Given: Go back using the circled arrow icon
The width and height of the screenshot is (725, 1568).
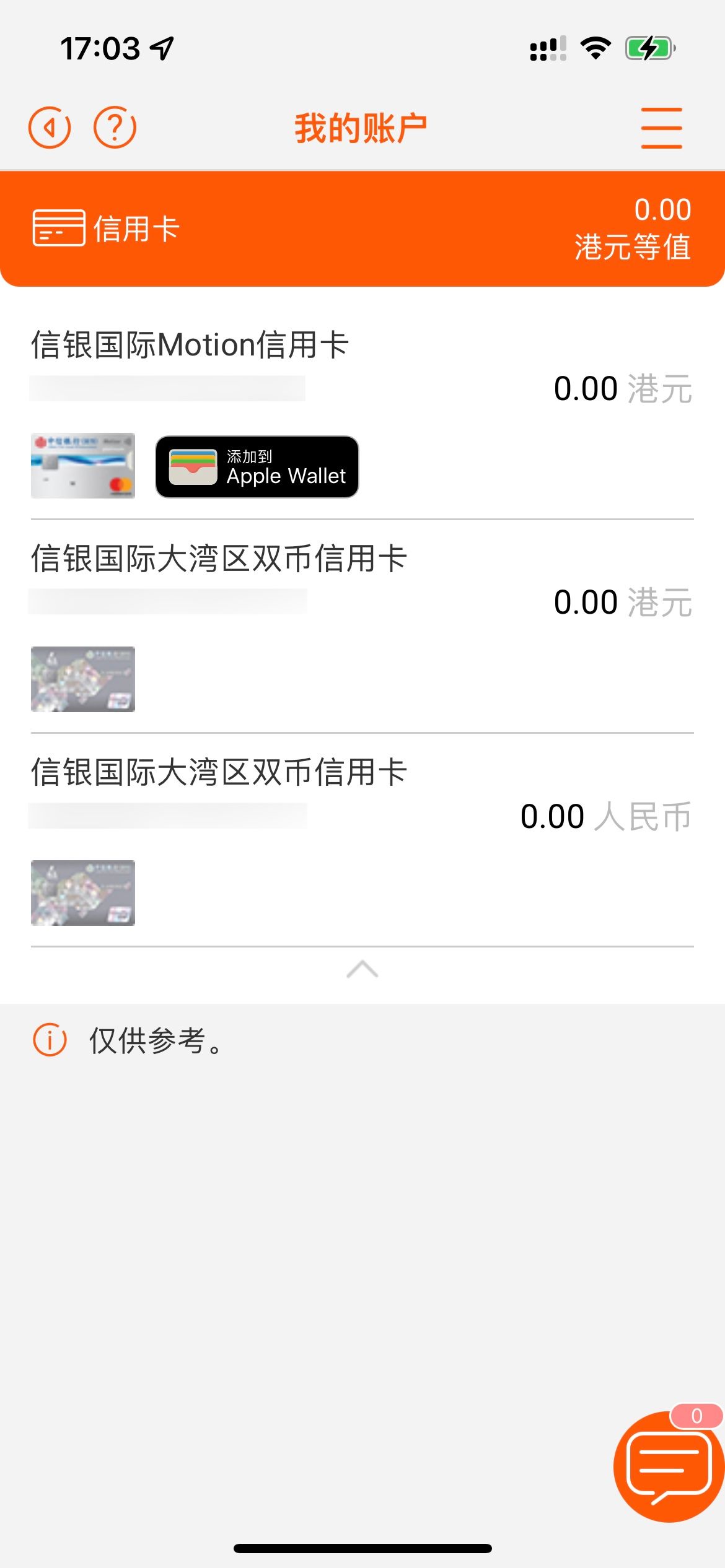Looking at the screenshot, I should pos(50,128).
